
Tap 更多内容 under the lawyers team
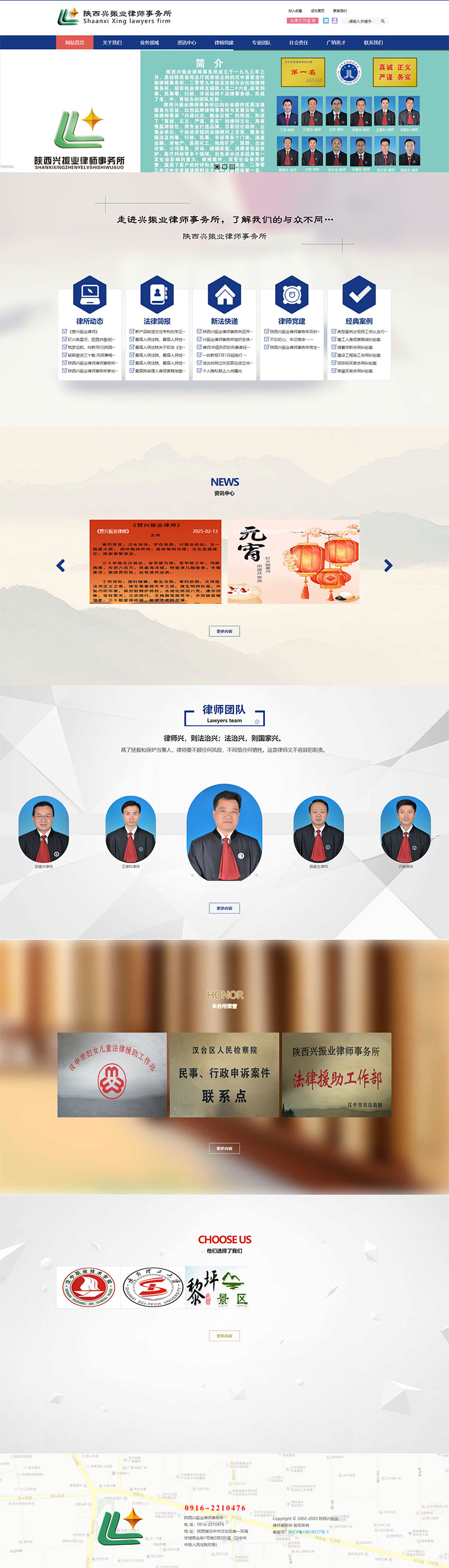pyautogui.click(x=224, y=908)
